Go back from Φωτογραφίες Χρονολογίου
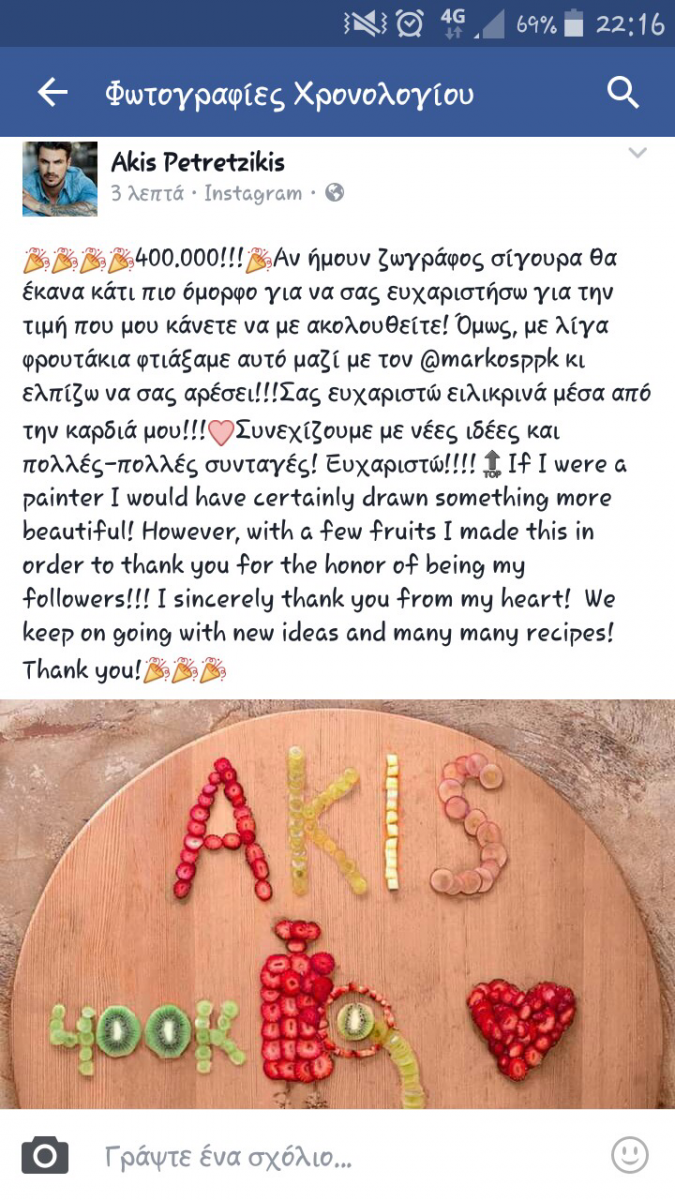The height and width of the screenshot is (1200, 675). [52, 94]
